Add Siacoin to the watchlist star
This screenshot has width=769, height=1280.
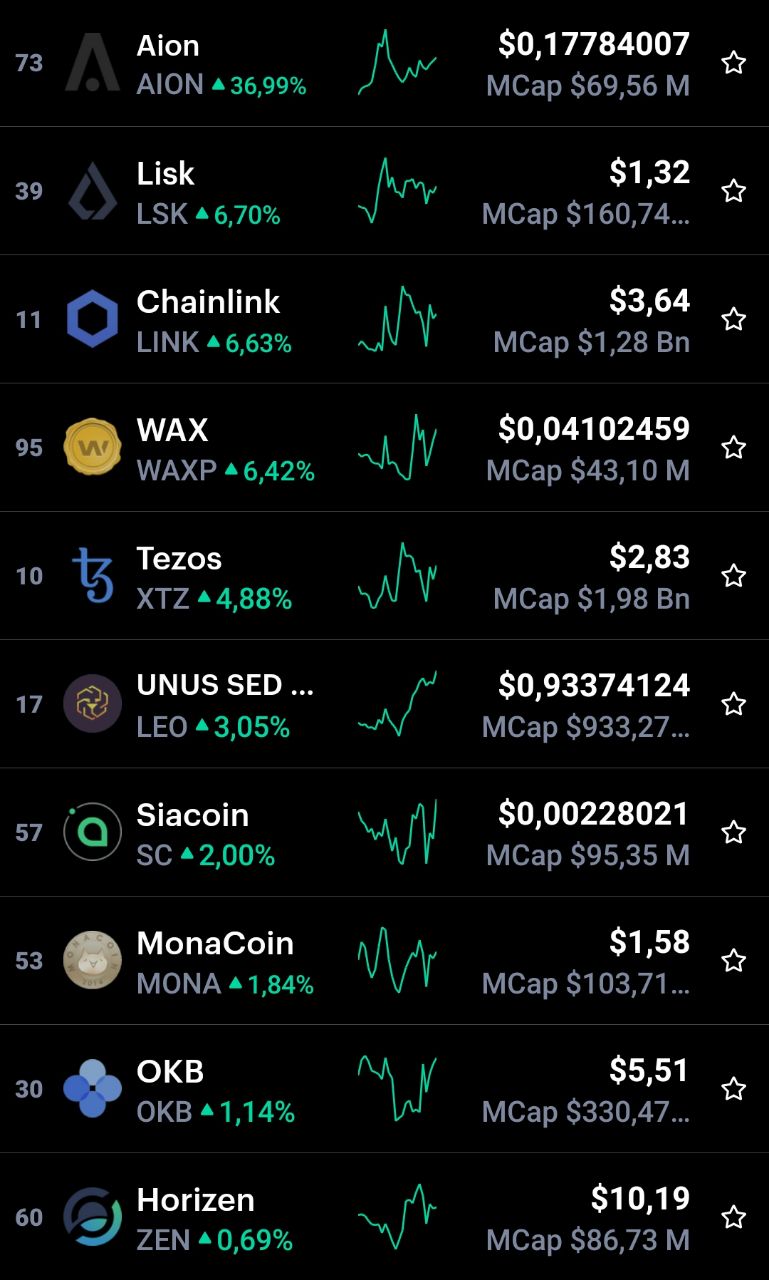pos(734,832)
